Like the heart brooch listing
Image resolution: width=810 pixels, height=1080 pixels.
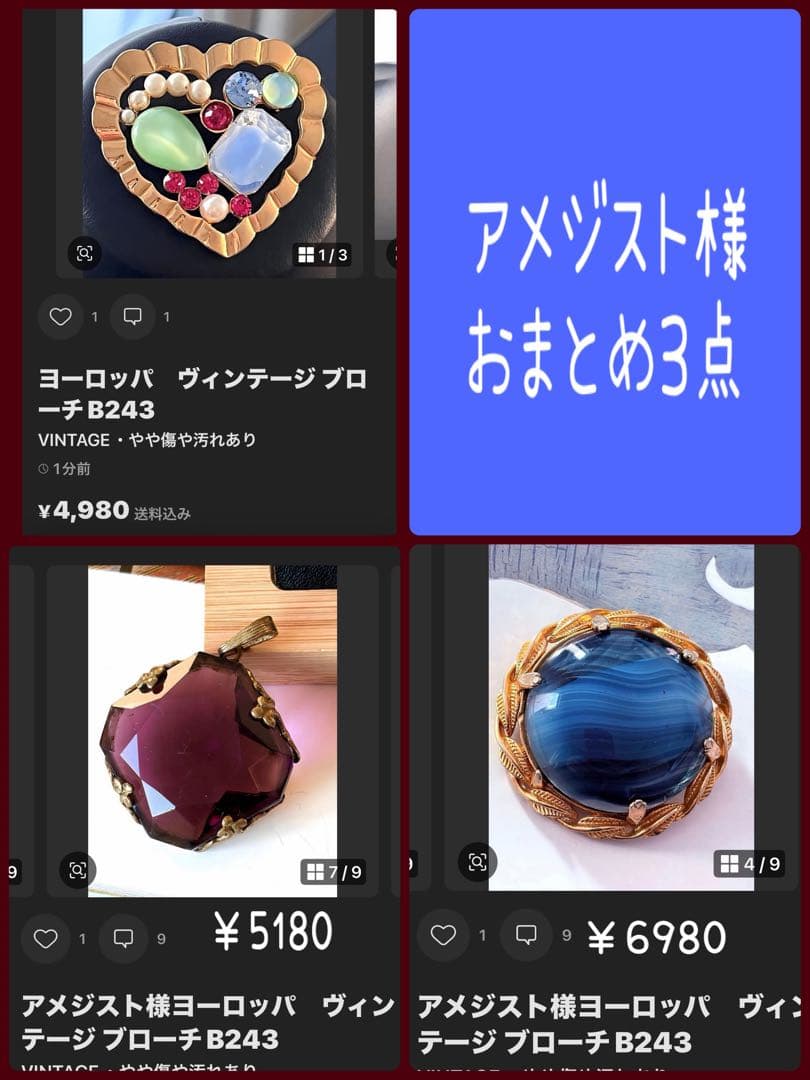click(61, 318)
